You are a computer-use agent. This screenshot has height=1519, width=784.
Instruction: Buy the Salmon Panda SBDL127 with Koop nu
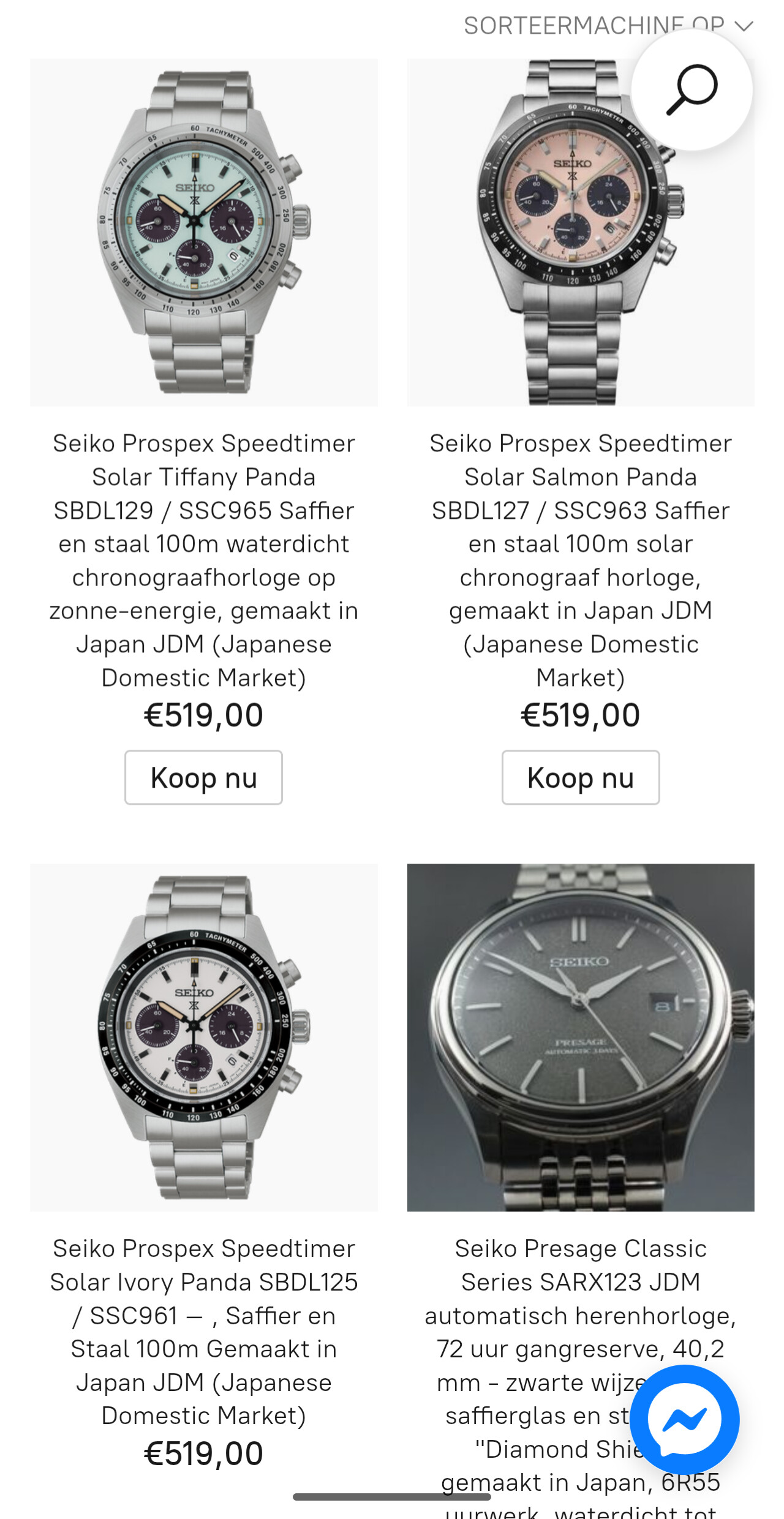click(x=580, y=777)
